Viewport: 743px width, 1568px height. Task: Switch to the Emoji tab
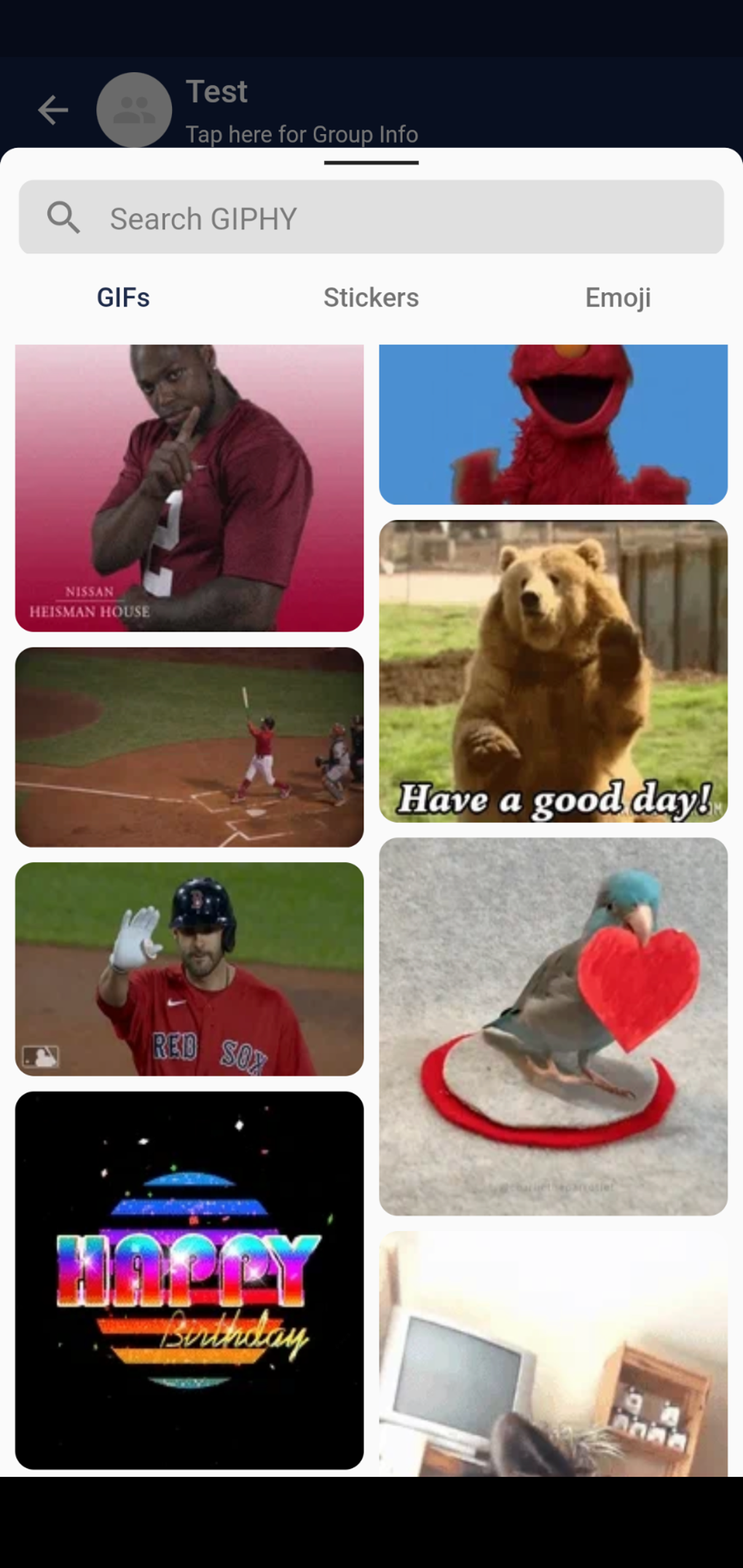[x=618, y=298]
